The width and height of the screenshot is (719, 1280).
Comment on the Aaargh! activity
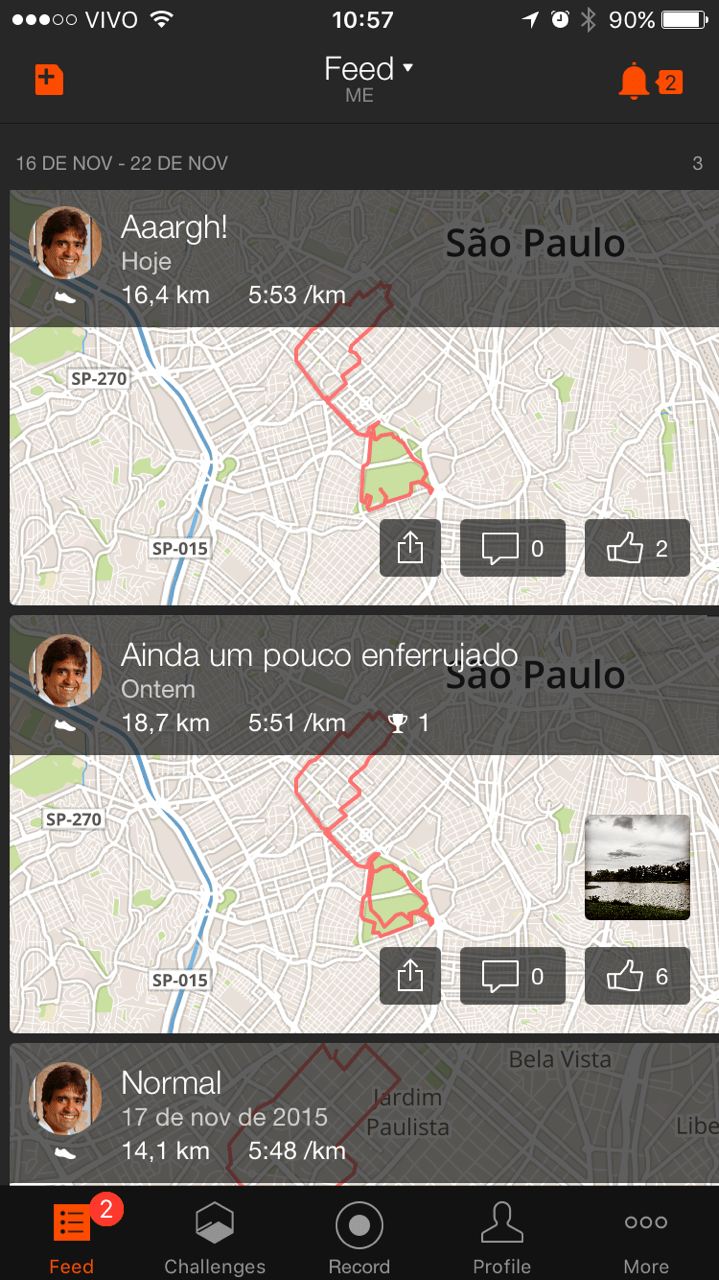512,548
